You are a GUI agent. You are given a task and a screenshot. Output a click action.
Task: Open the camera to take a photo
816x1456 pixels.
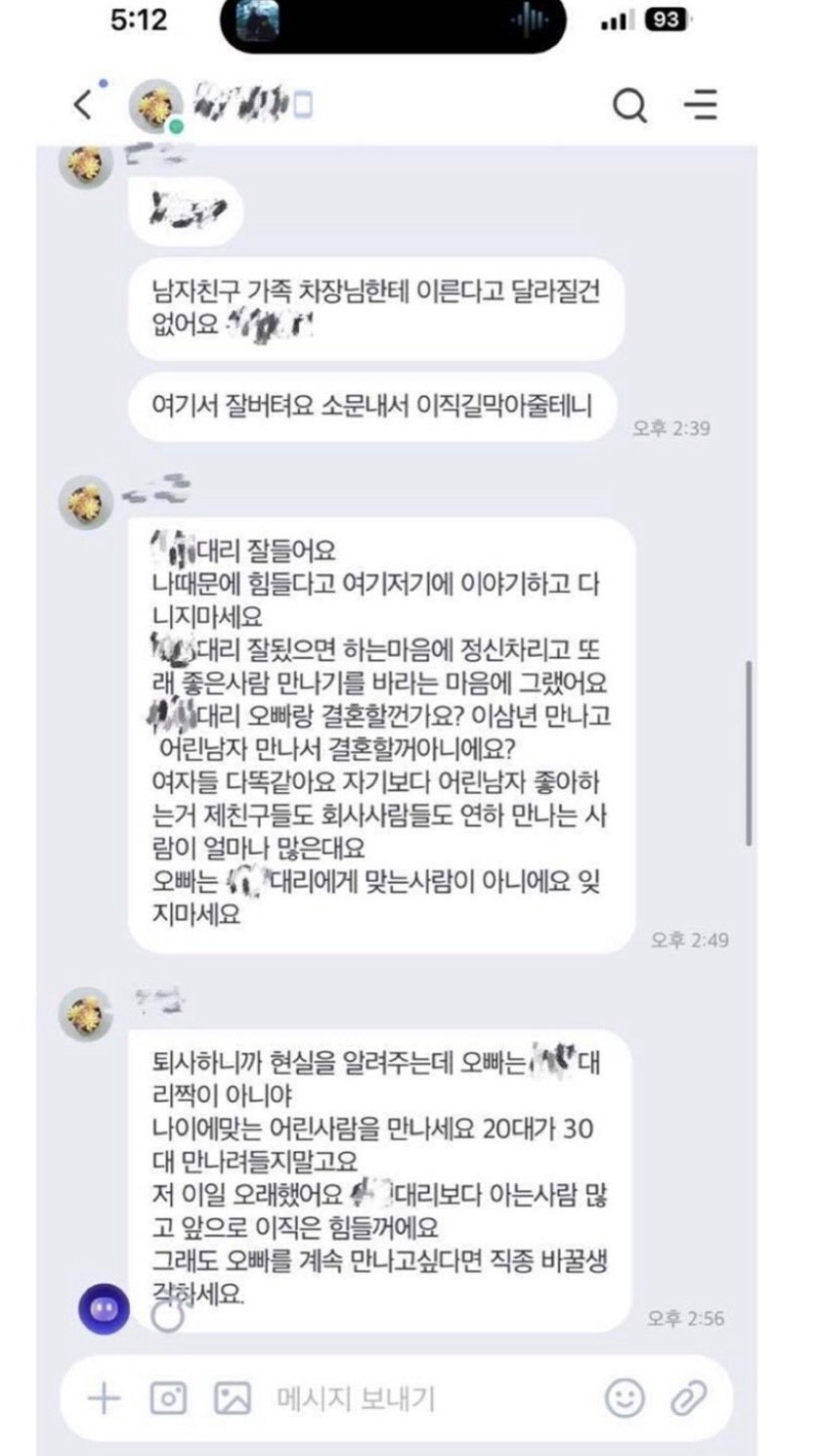(x=168, y=1398)
